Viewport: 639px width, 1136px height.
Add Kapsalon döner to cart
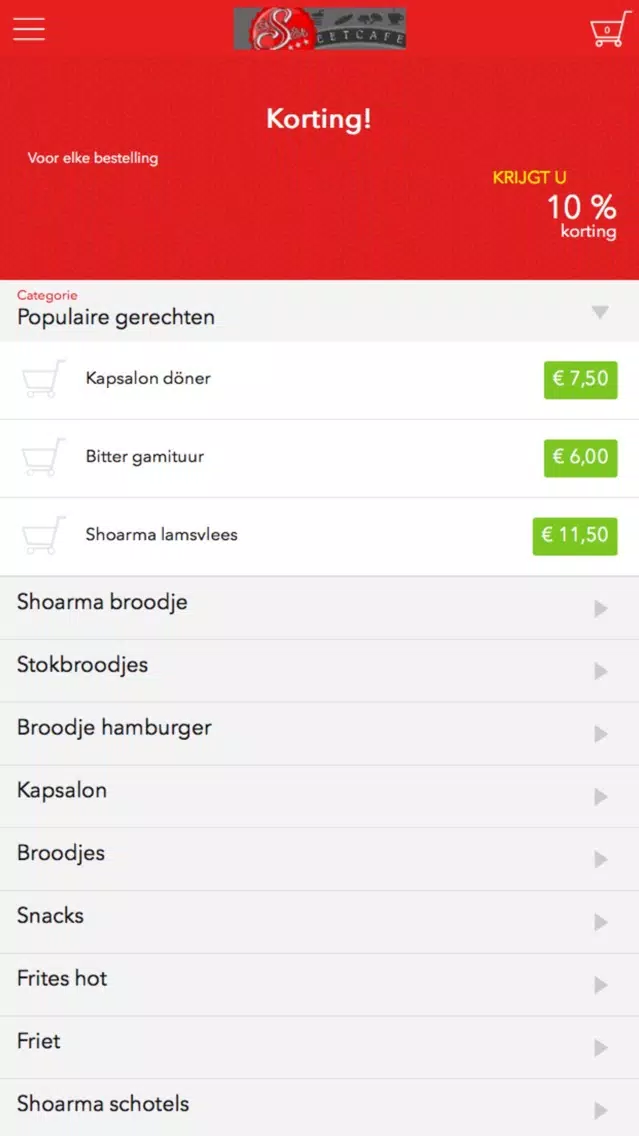43,378
